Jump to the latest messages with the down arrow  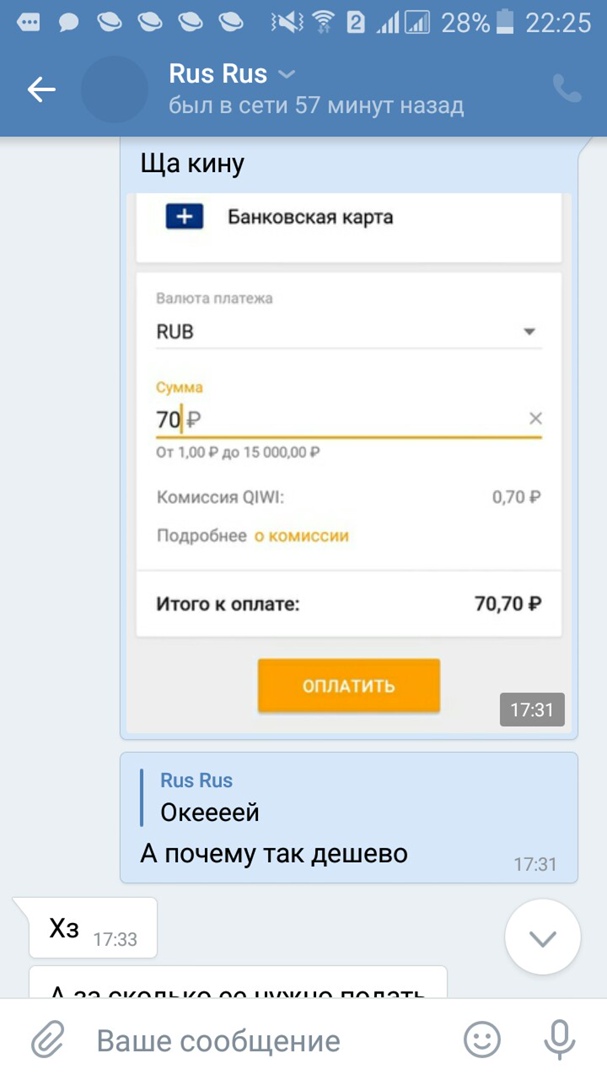tap(542, 937)
